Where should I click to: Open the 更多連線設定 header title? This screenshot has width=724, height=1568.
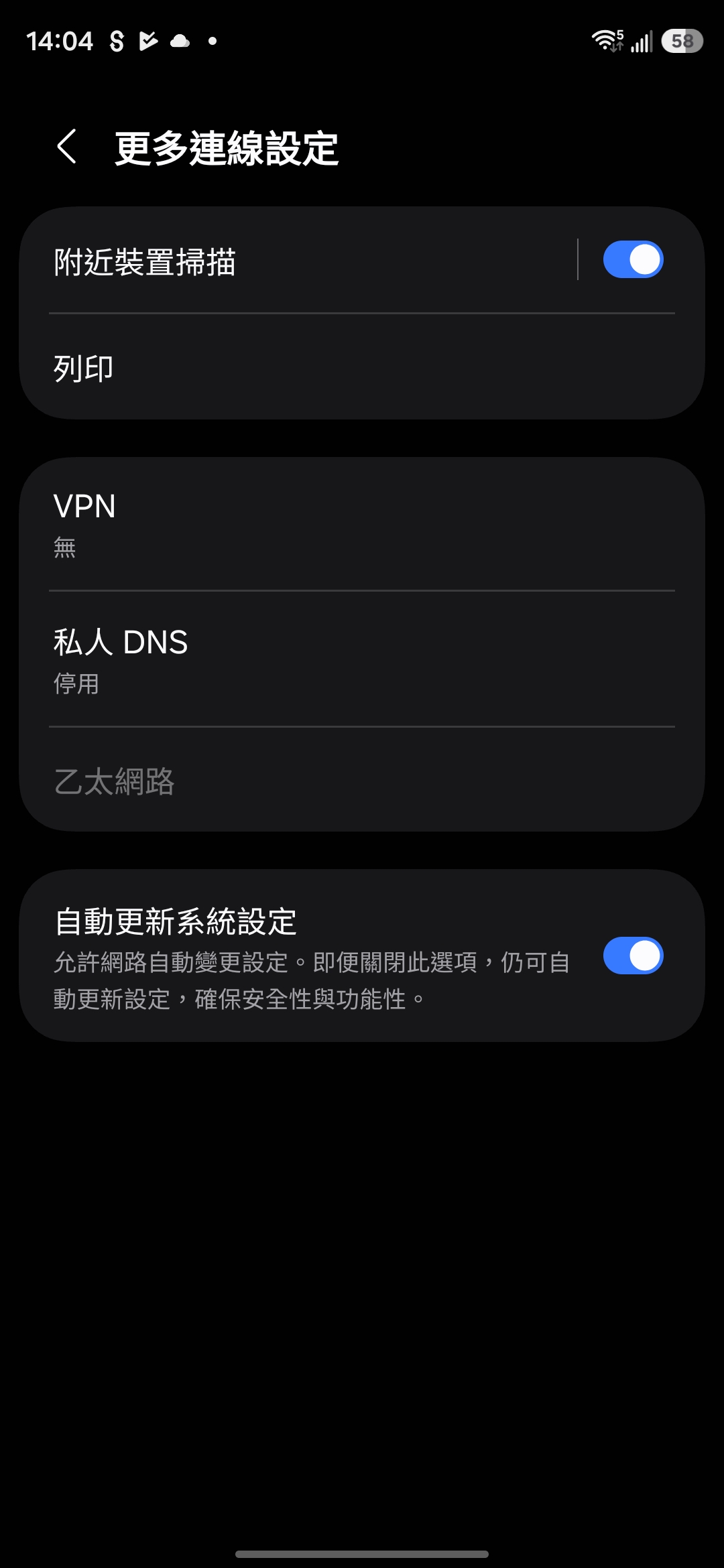point(225,149)
